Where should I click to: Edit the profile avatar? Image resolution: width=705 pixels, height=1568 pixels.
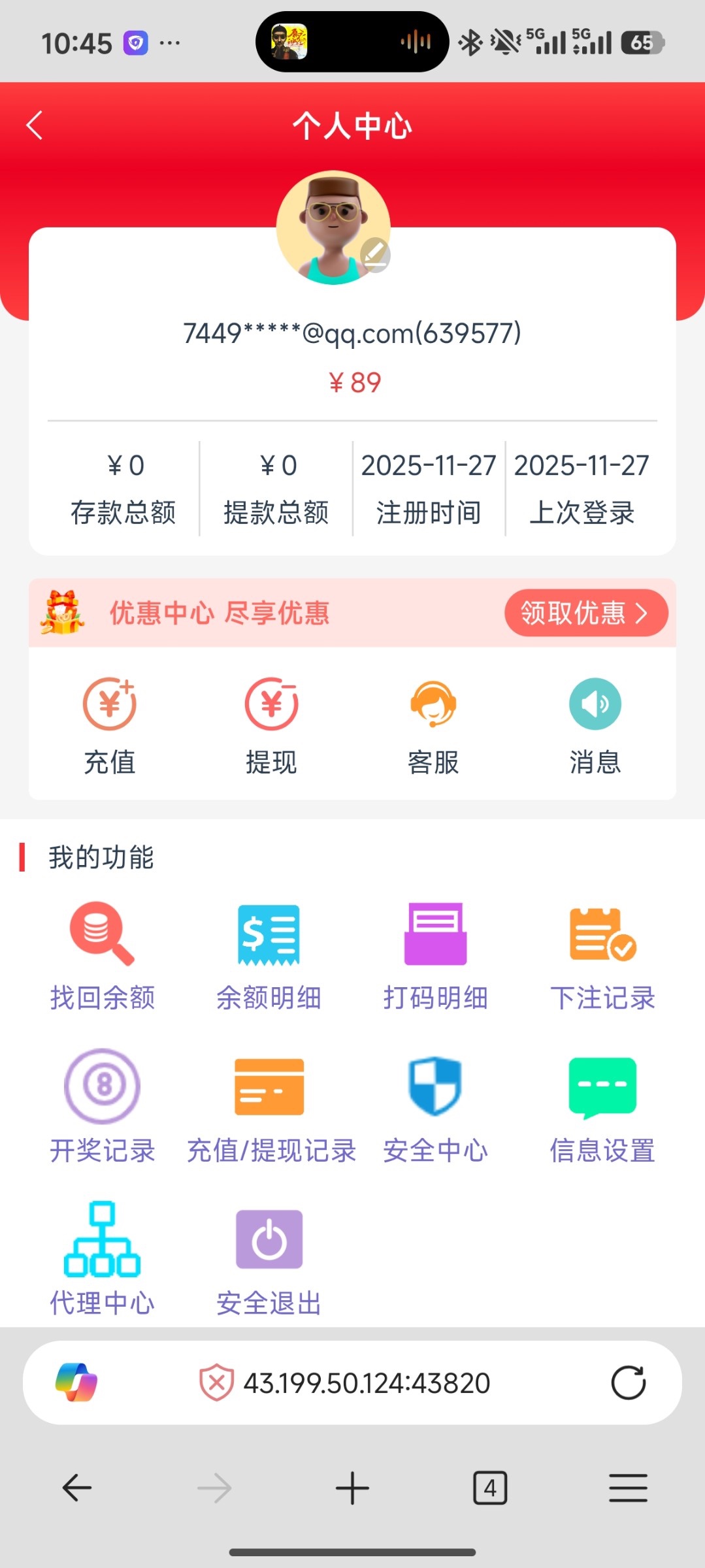[x=375, y=255]
